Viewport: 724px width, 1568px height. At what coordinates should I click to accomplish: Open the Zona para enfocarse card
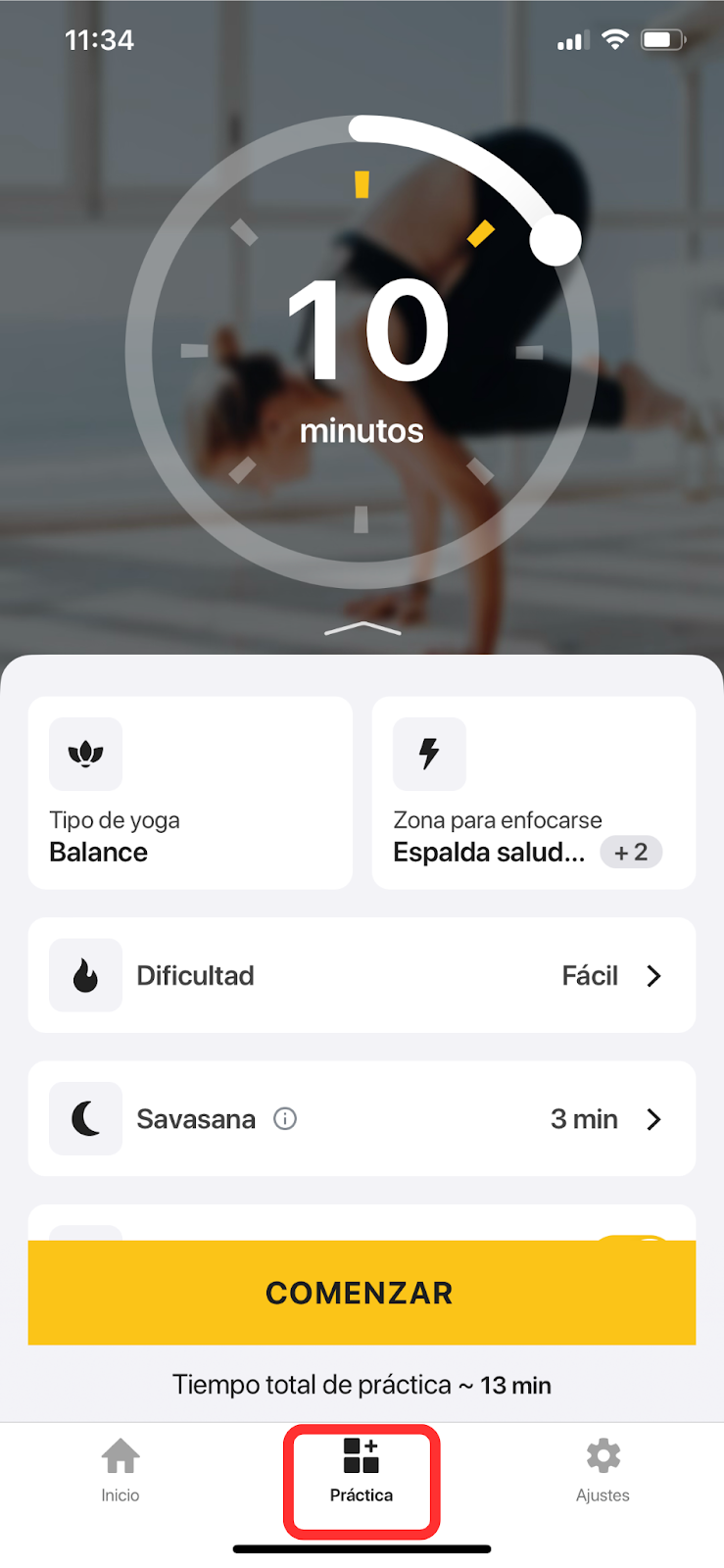coord(533,793)
